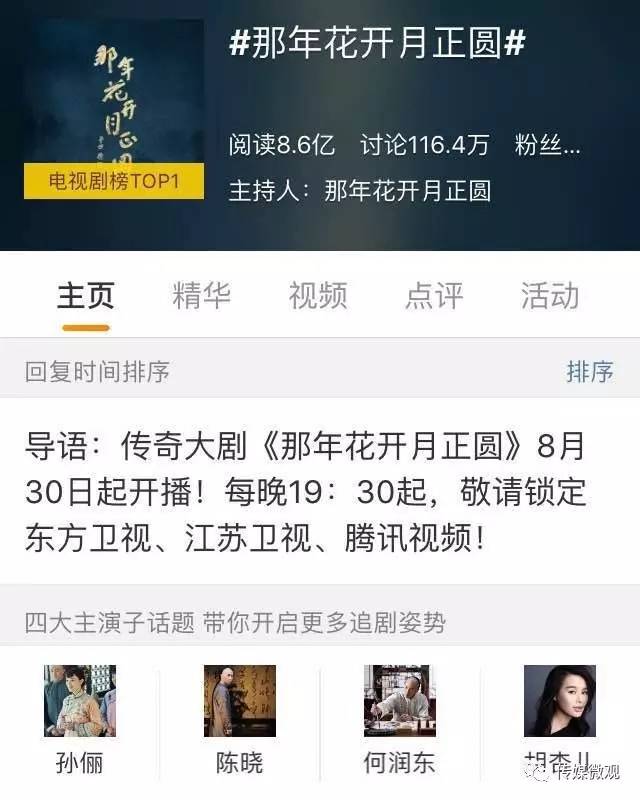Select the 点评 tab
640x800 pixels.
click(434, 296)
